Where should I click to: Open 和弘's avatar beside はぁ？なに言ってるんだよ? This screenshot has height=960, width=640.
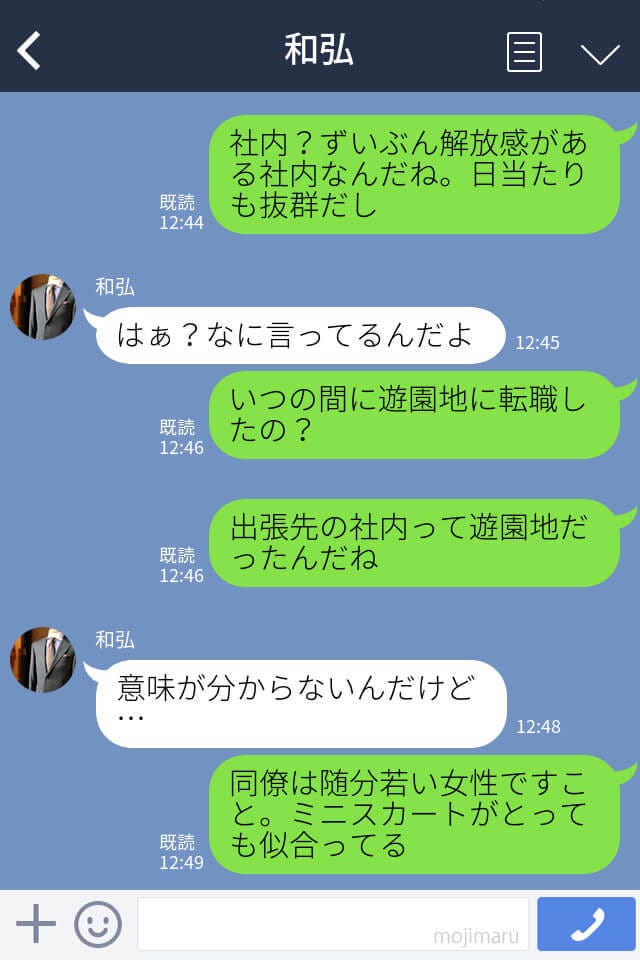(x=43, y=307)
